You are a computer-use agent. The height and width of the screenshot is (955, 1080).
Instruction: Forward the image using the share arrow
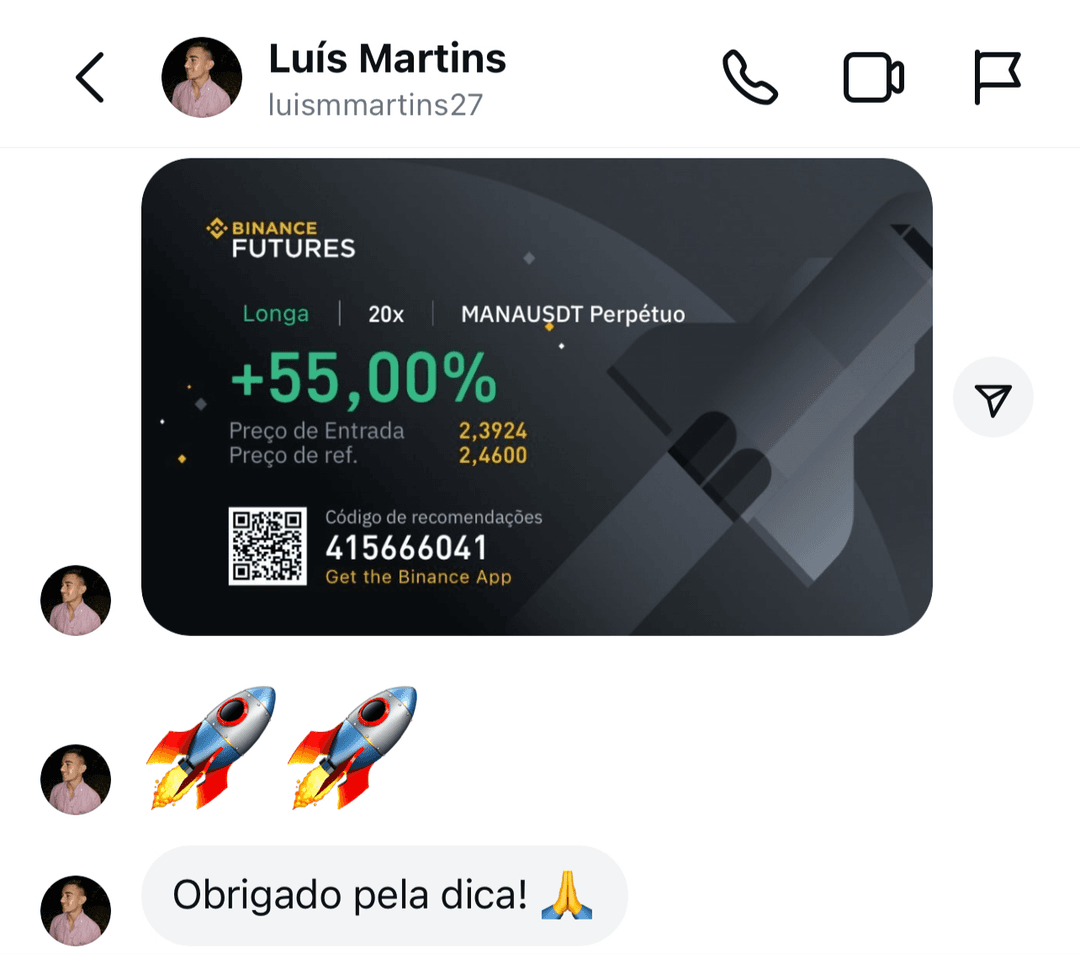[x=993, y=398]
